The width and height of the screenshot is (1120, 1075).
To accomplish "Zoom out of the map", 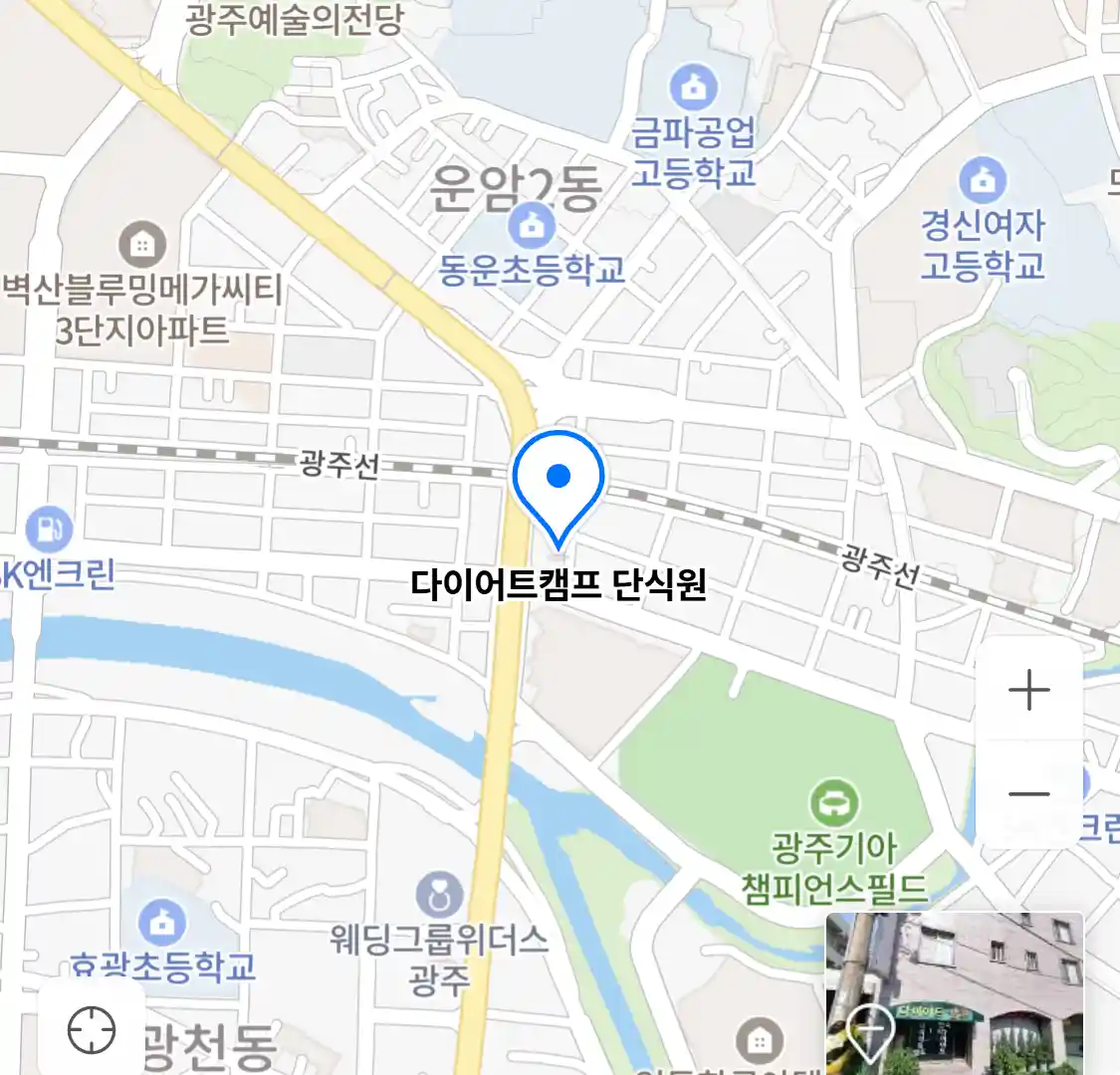I will coord(1028,793).
